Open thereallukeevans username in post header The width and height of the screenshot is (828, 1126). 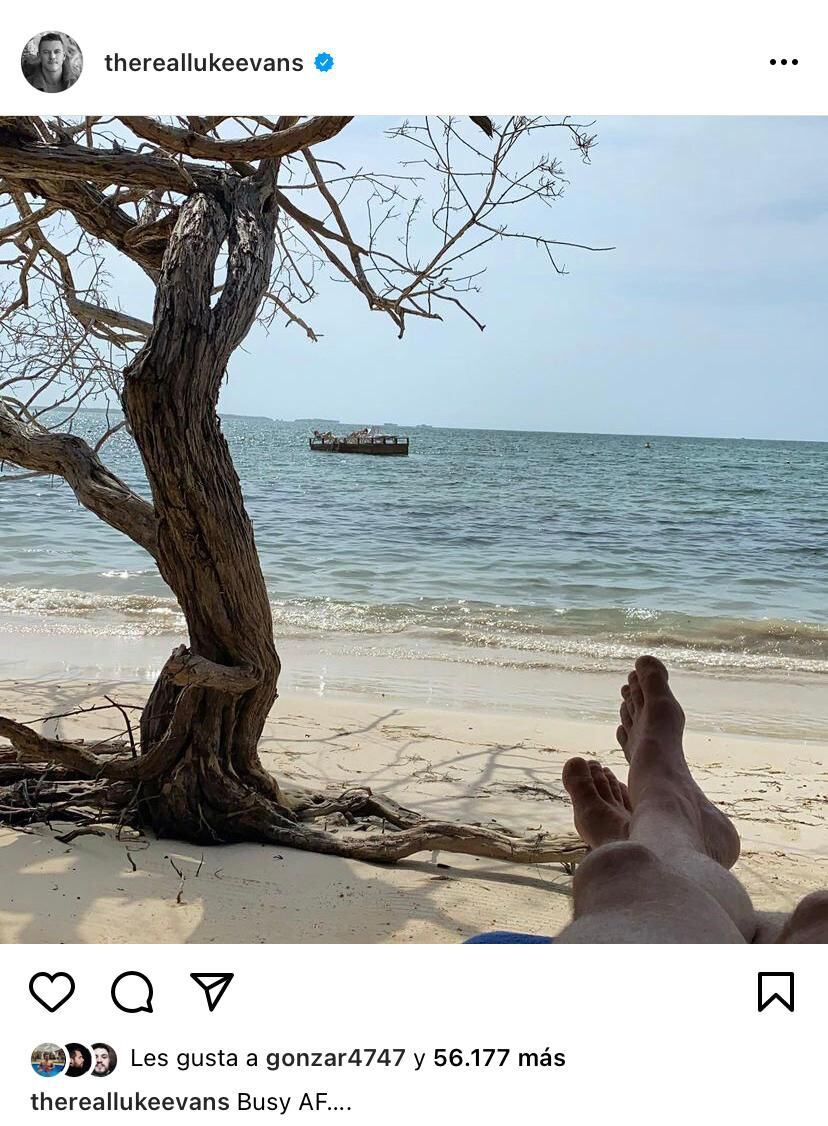coord(204,63)
